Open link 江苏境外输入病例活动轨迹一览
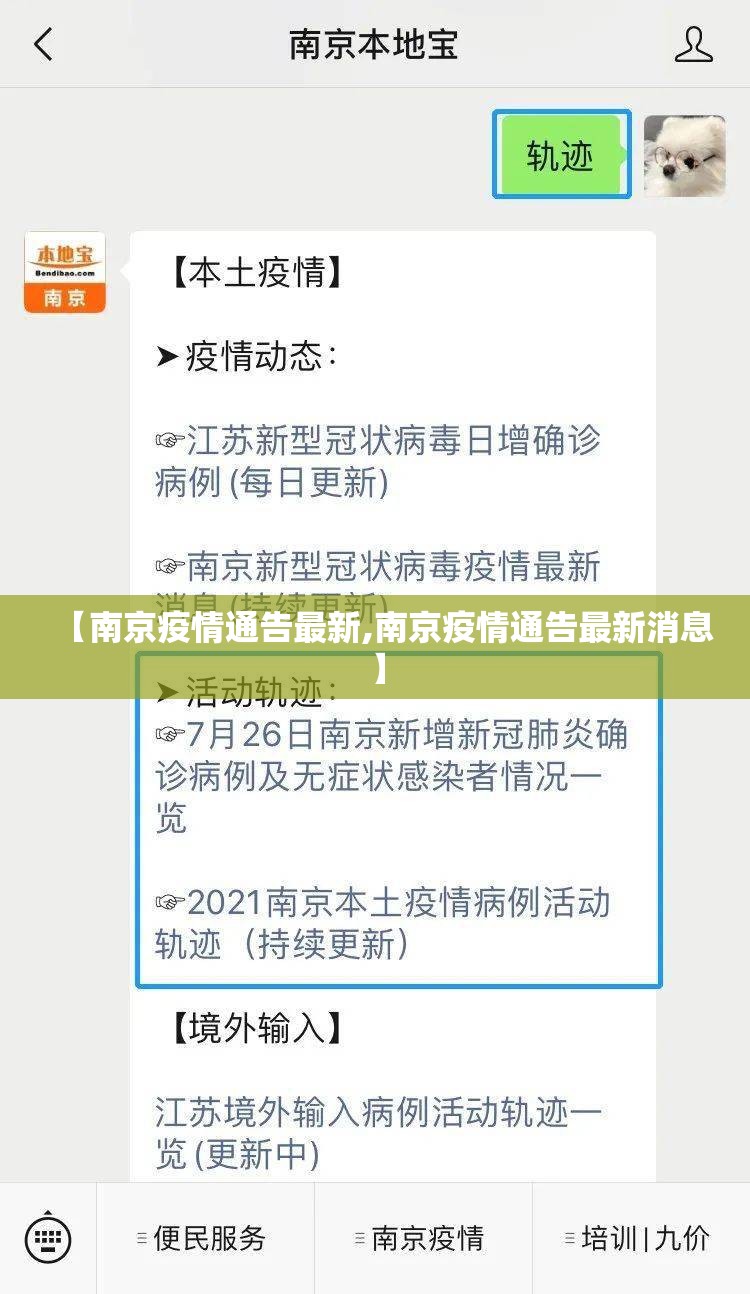Viewport: 750px width, 1294px height. pos(378,1131)
